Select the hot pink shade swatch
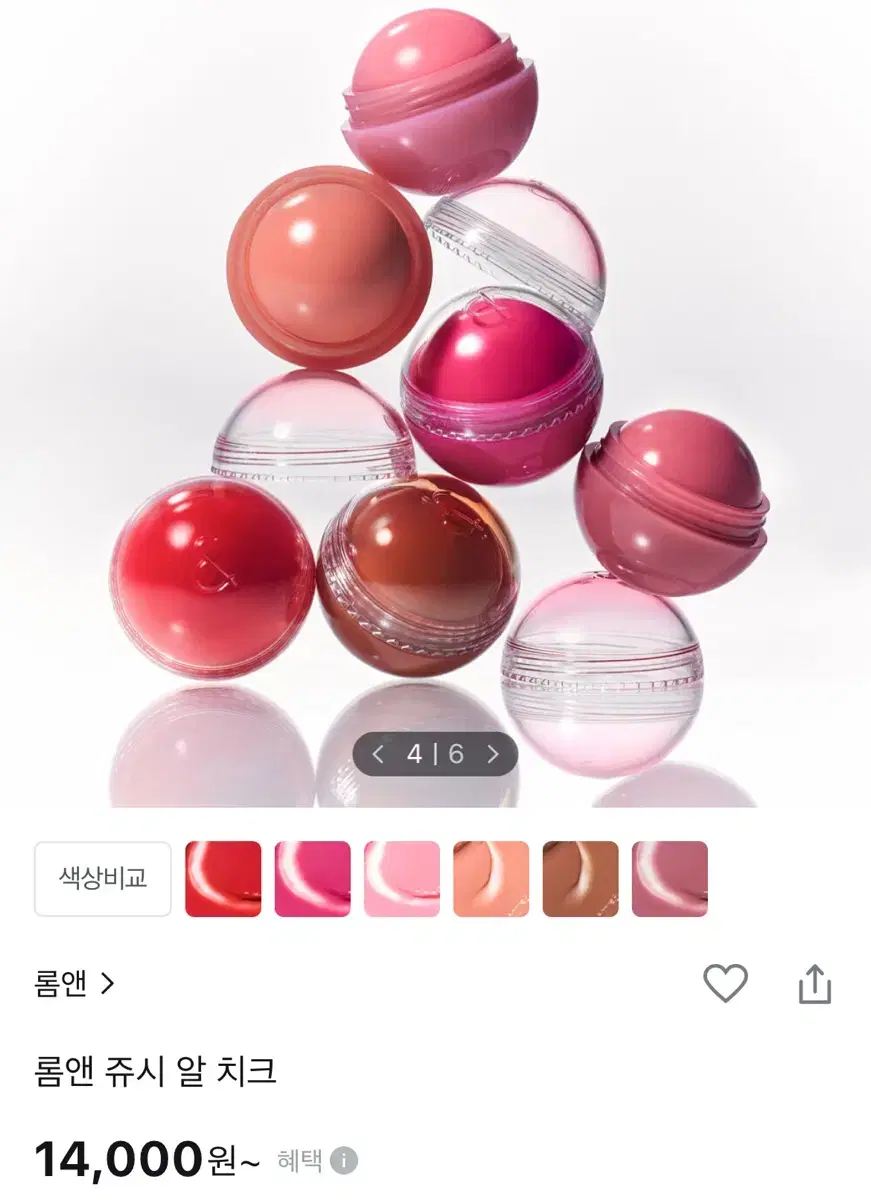Image resolution: width=871 pixels, height=1200 pixels. [x=312, y=878]
